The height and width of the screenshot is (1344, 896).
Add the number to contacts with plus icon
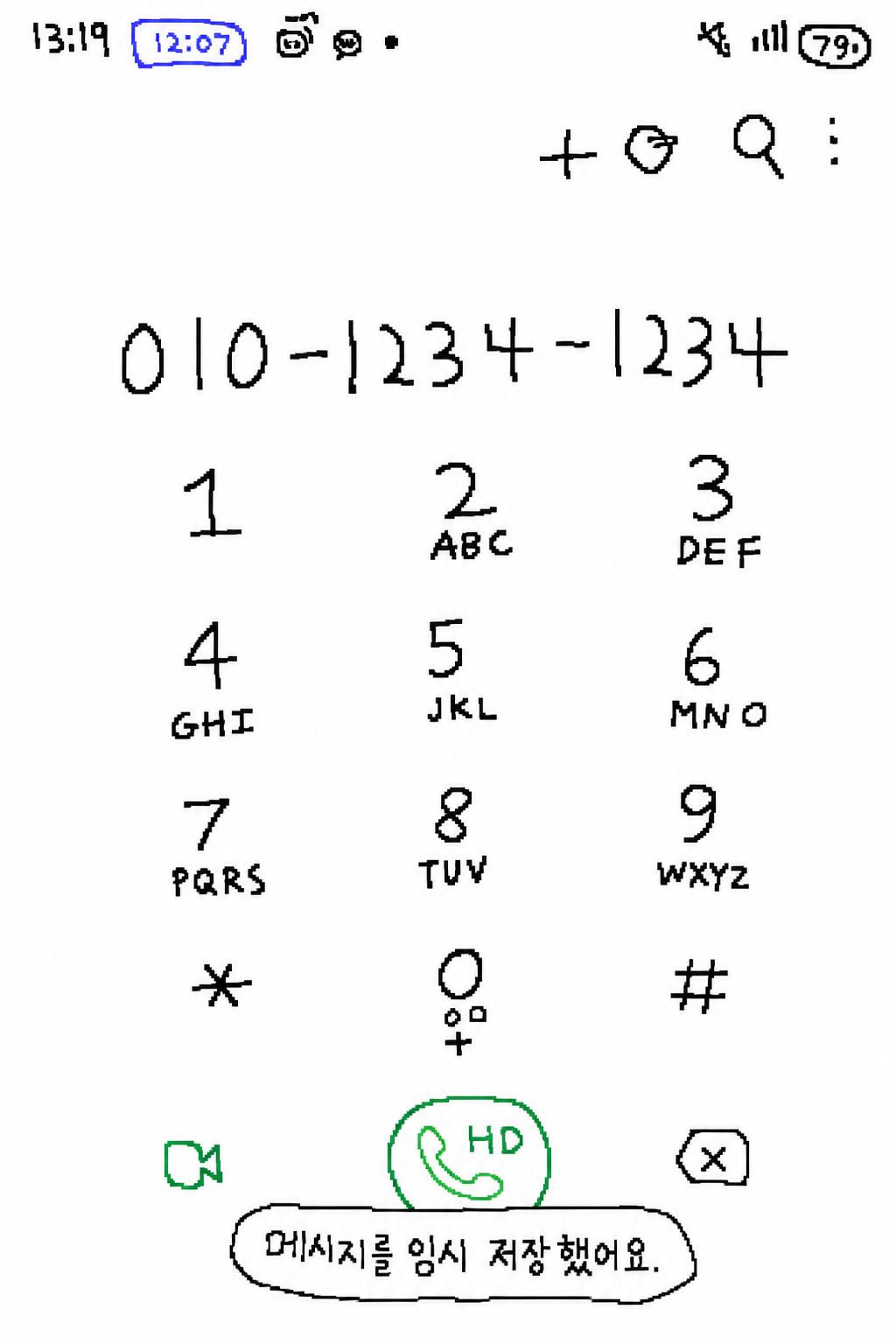[568, 156]
